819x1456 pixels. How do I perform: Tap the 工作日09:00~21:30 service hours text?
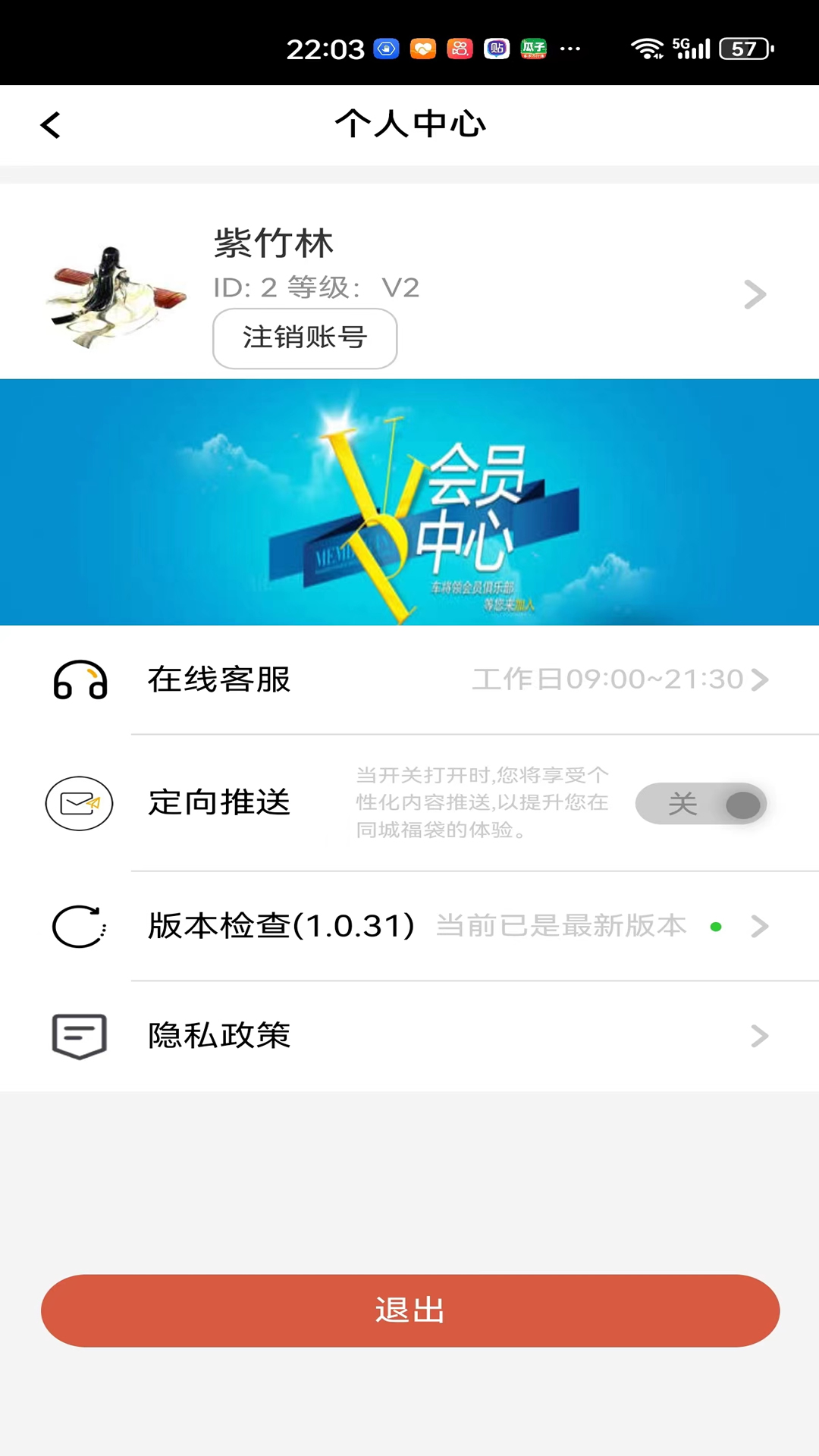click(605, 679)
